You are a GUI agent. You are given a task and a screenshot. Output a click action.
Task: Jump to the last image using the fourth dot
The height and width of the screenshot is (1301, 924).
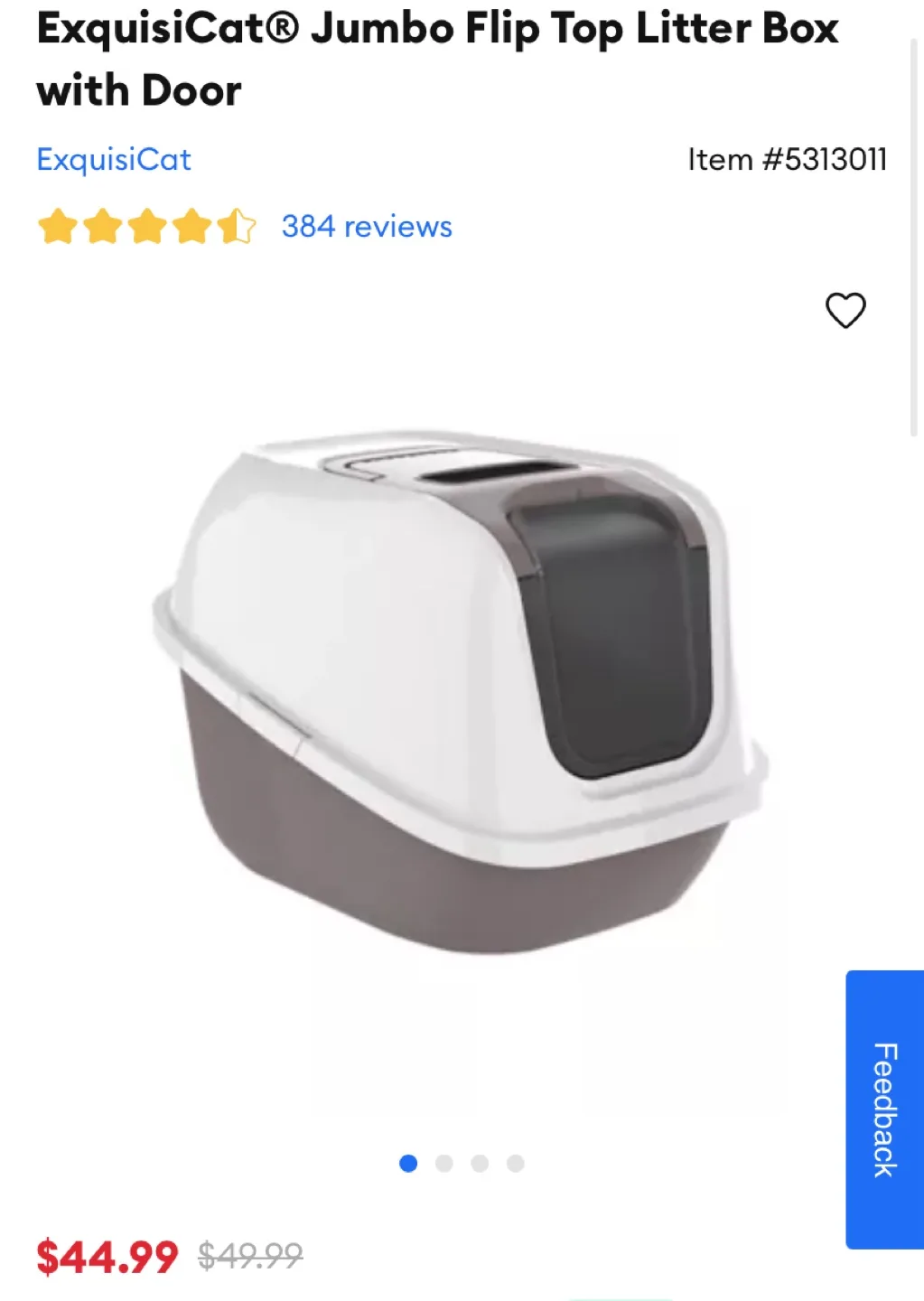point(516,1164)
